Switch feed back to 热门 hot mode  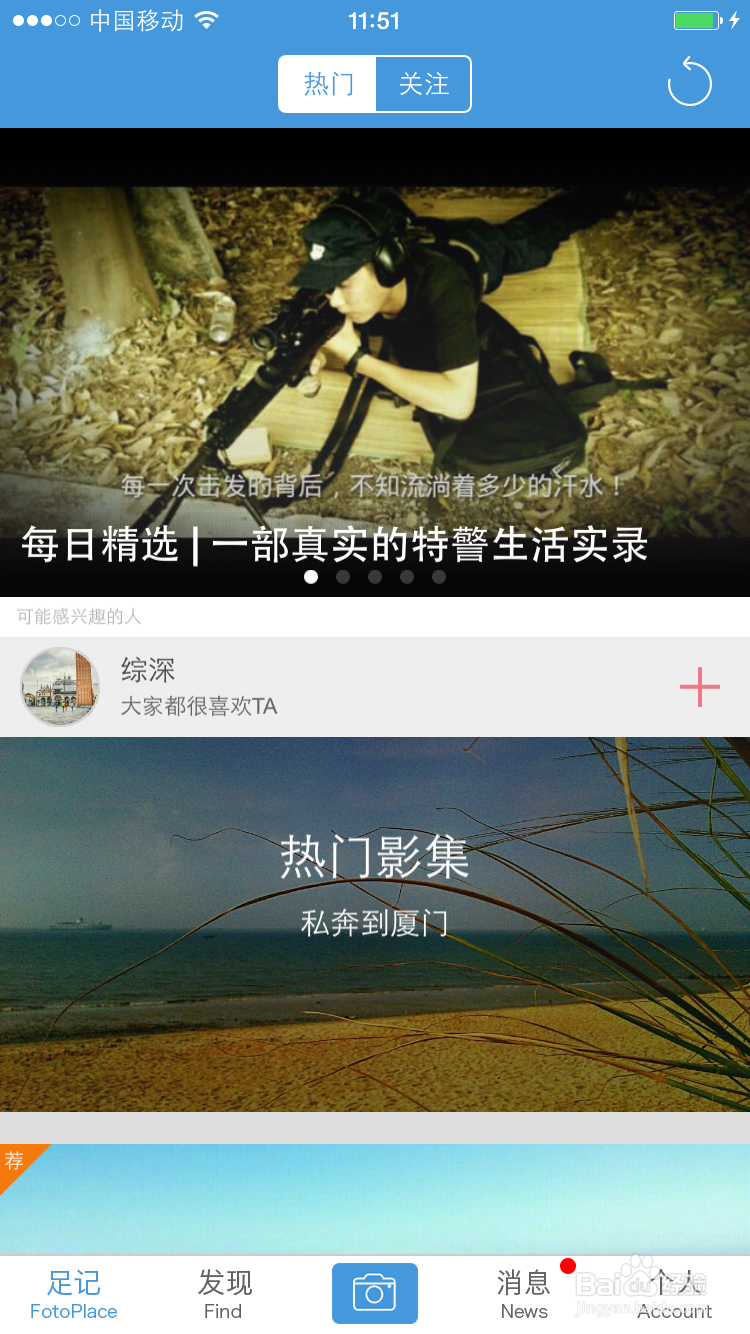(327, 84)
